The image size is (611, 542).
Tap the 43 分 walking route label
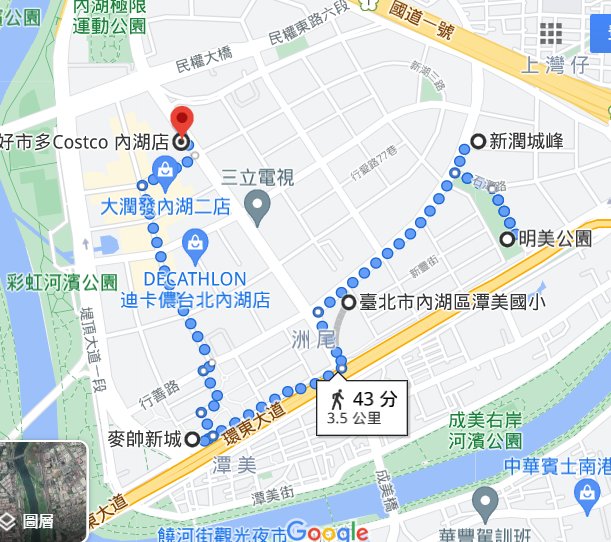point(364,407)
